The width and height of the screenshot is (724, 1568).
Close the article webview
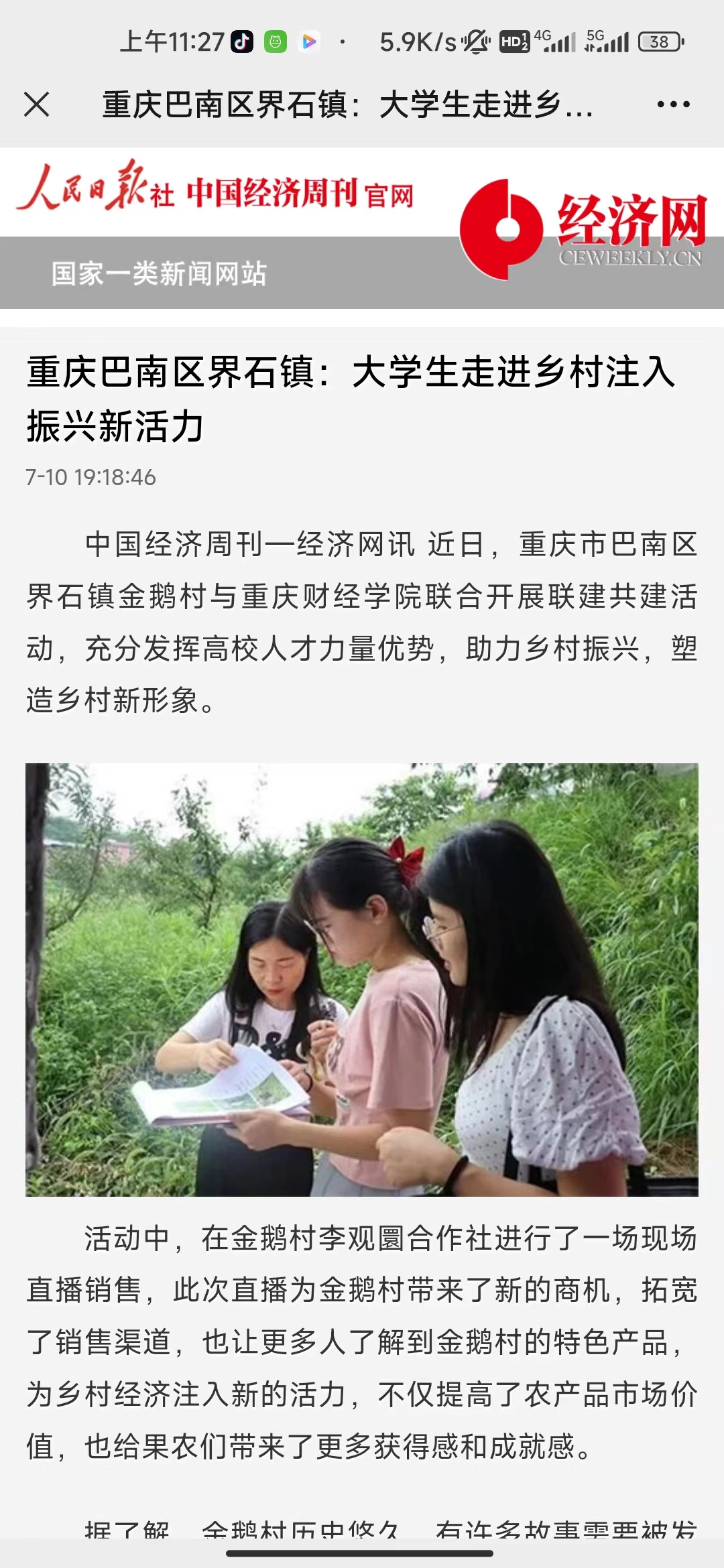click(37, 105)
